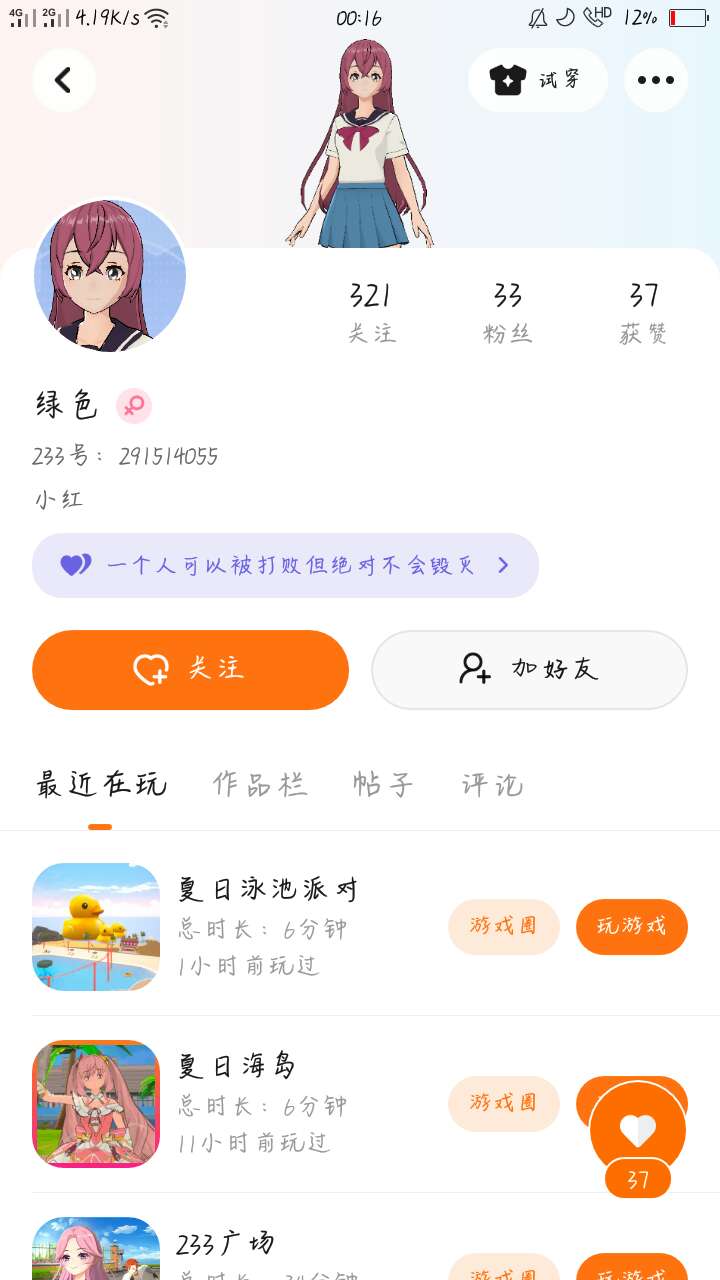720x1280 pixels.
Task: View the 33 粉丝 fans list
Action: [x=508, y=311]
